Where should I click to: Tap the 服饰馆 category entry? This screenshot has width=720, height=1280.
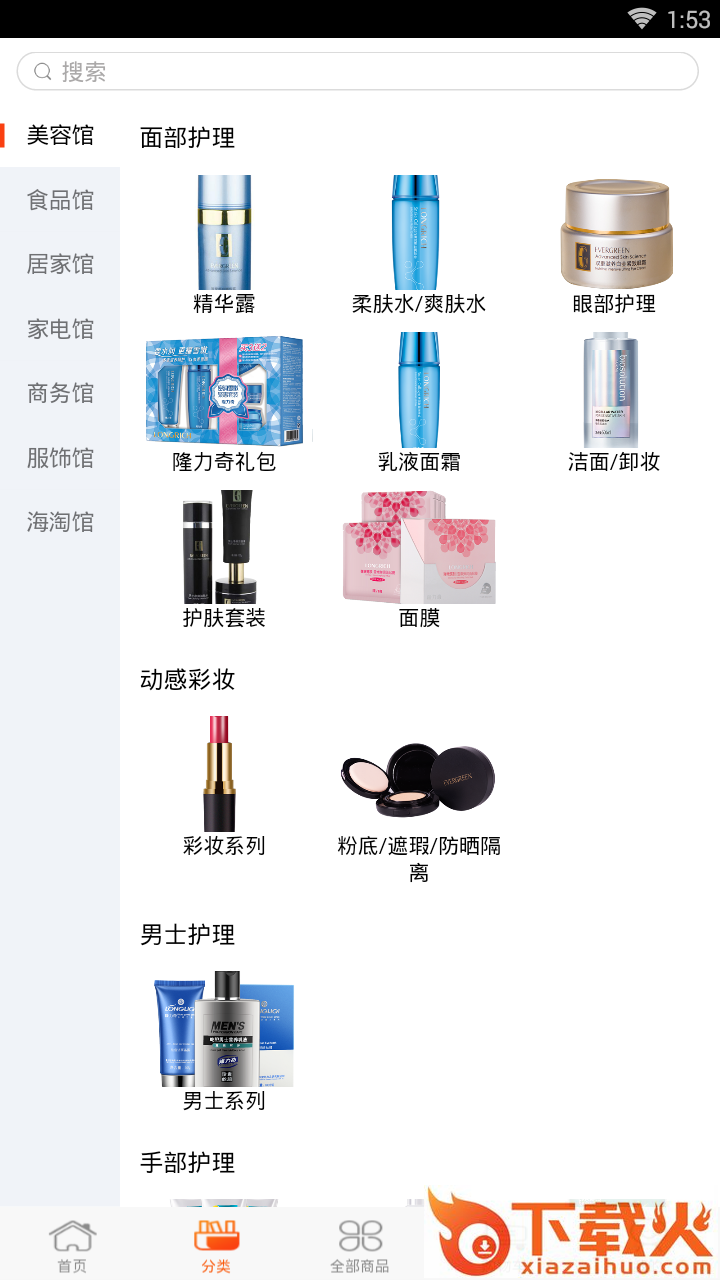[61, 458]
